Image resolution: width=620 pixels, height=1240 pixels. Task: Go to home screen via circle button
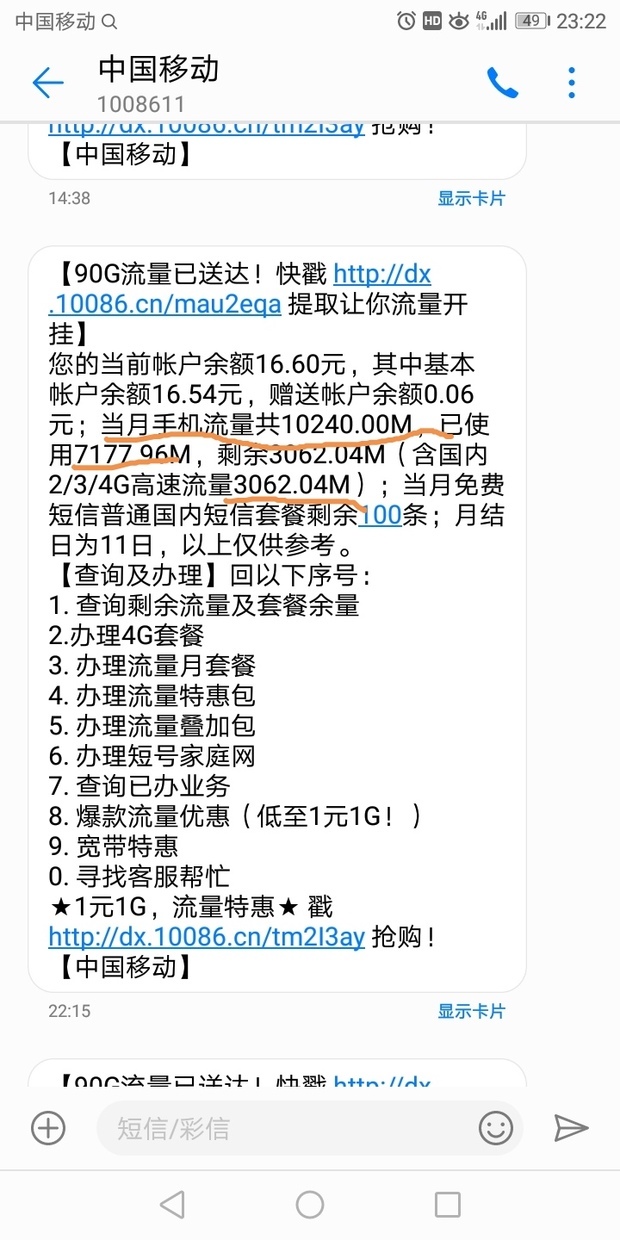(310, 1204)
